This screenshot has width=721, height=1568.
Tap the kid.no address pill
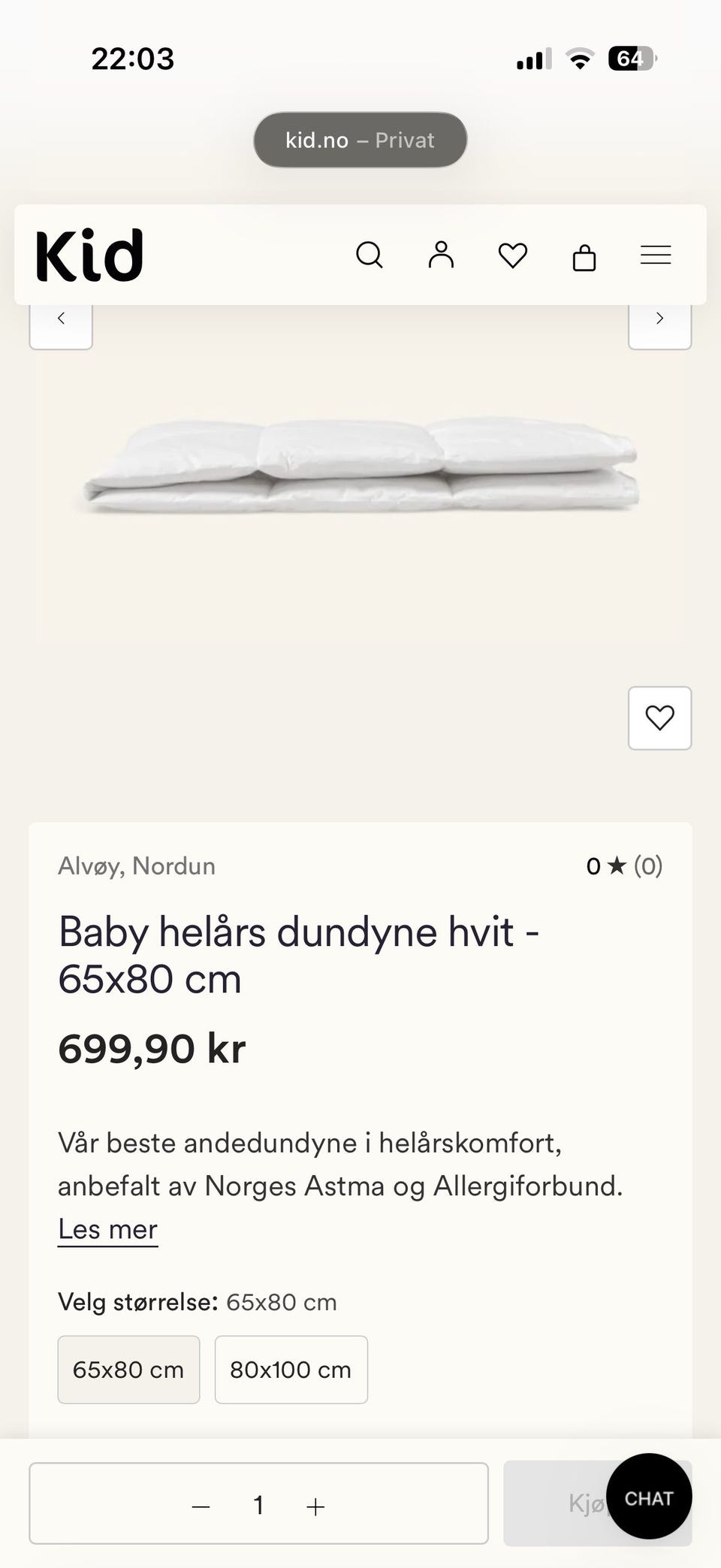point(360,140)
